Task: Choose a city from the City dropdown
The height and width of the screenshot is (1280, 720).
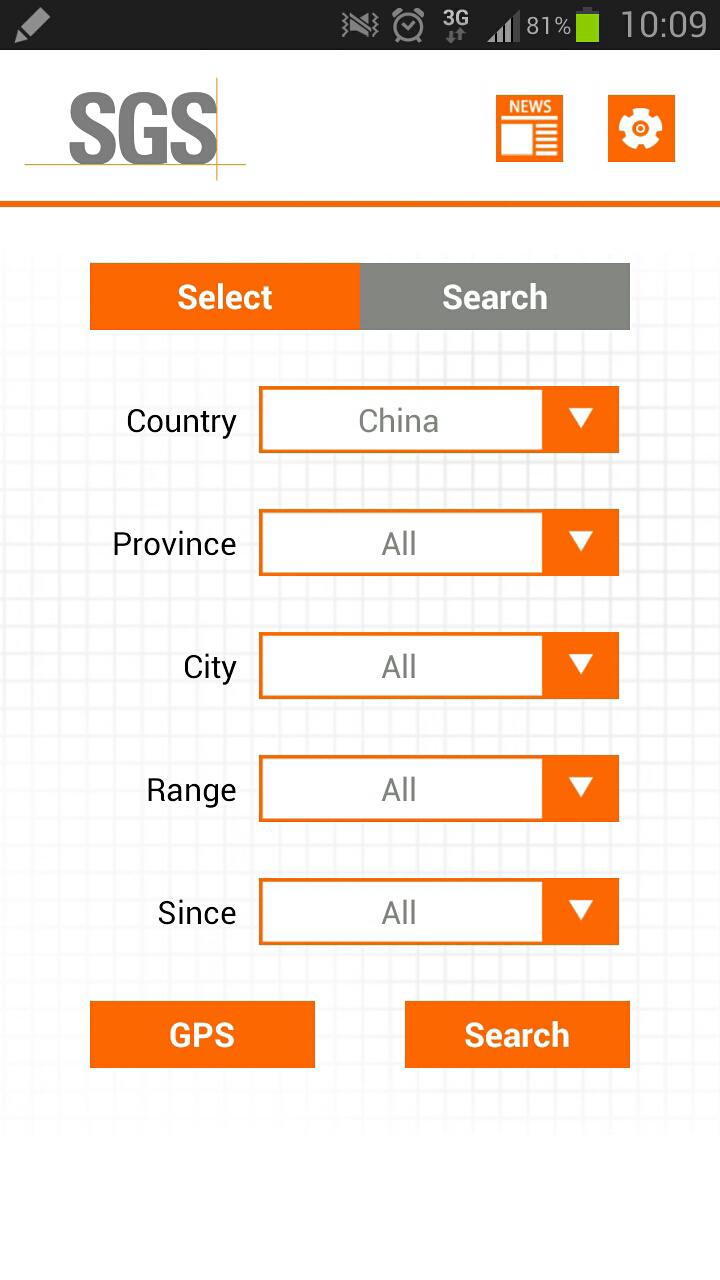Action: 439,666
